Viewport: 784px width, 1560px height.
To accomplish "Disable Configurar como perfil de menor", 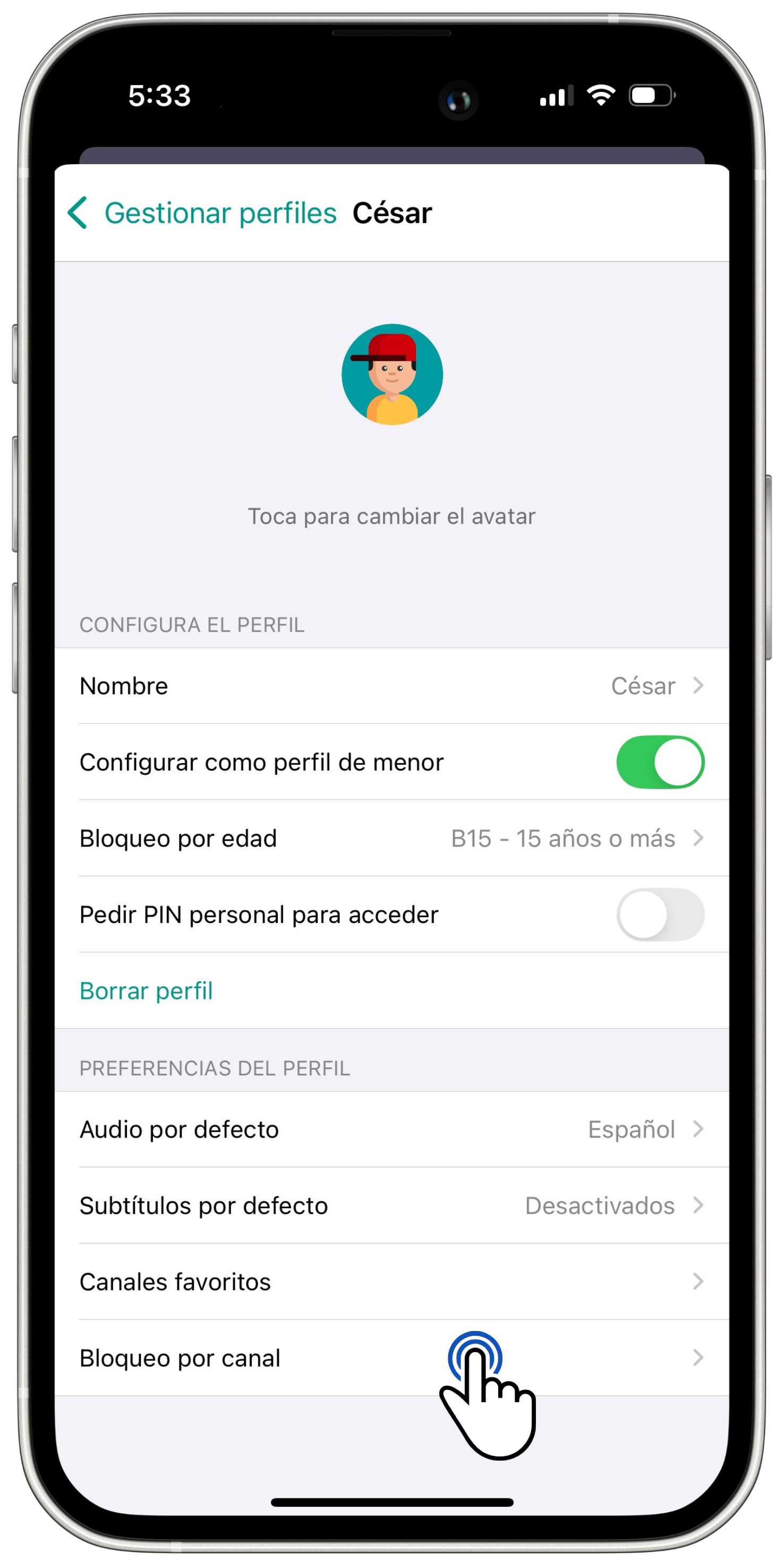I will (x=660, y=762).
